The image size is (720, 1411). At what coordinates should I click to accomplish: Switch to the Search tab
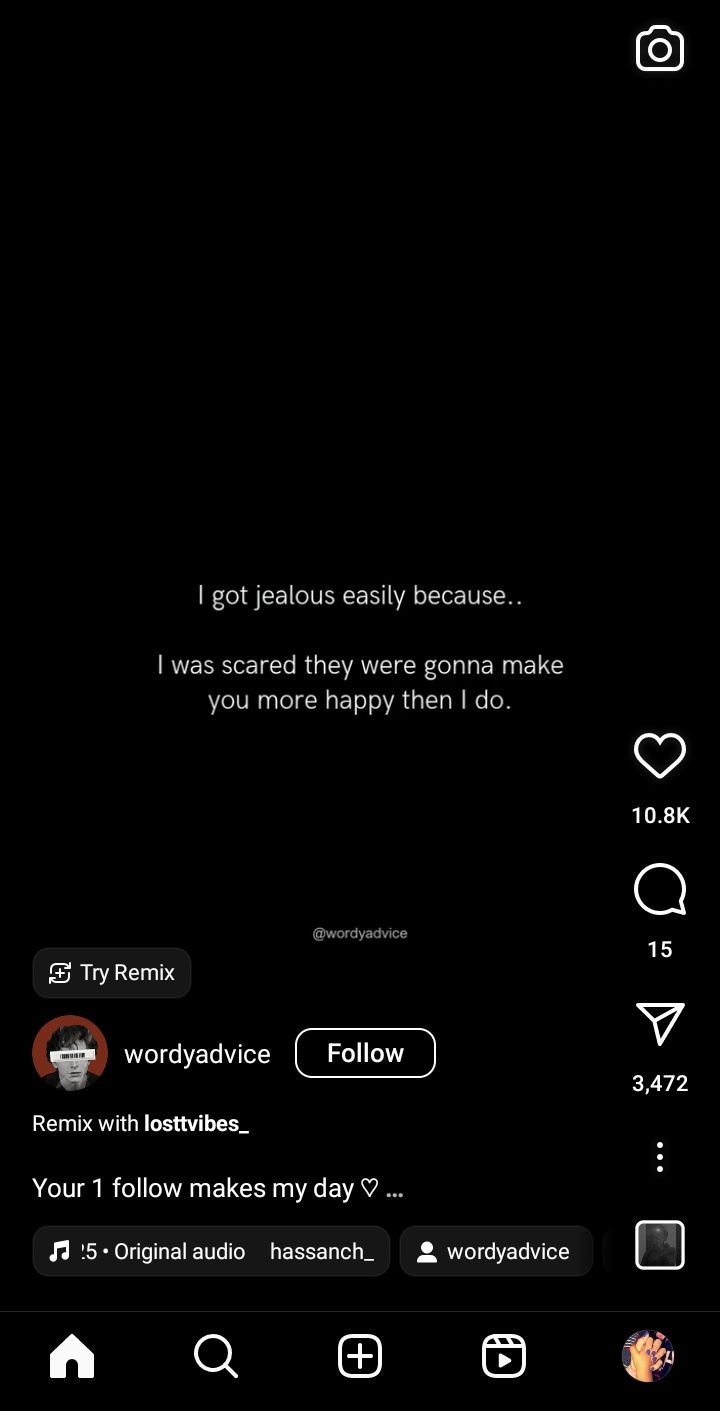point(216,1357)
